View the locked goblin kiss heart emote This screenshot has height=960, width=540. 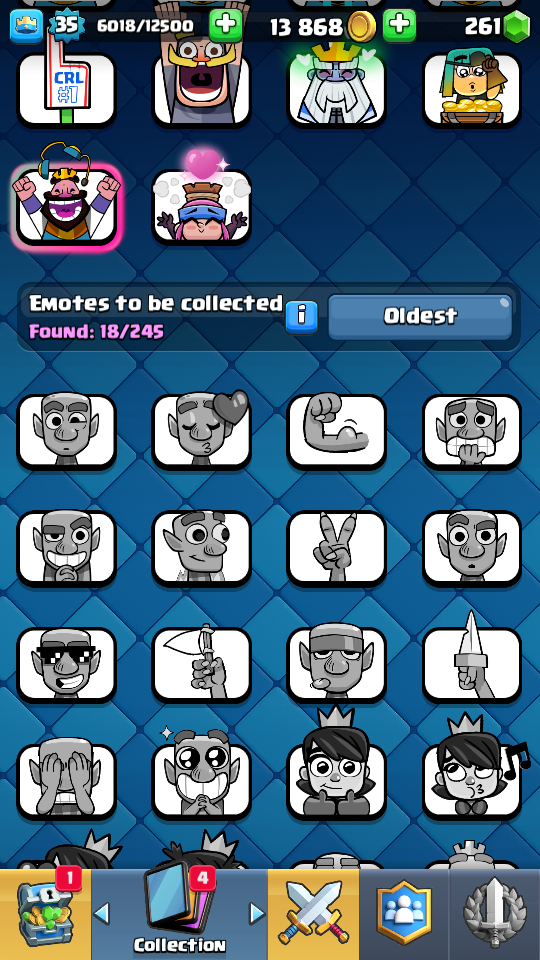coord(201,430)
